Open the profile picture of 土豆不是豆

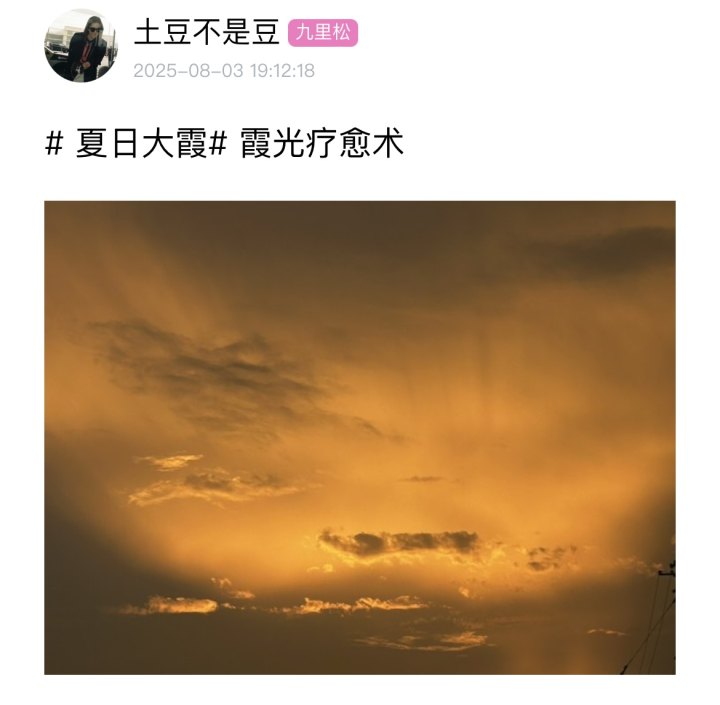pyautogui.click(x=80, y=46)
